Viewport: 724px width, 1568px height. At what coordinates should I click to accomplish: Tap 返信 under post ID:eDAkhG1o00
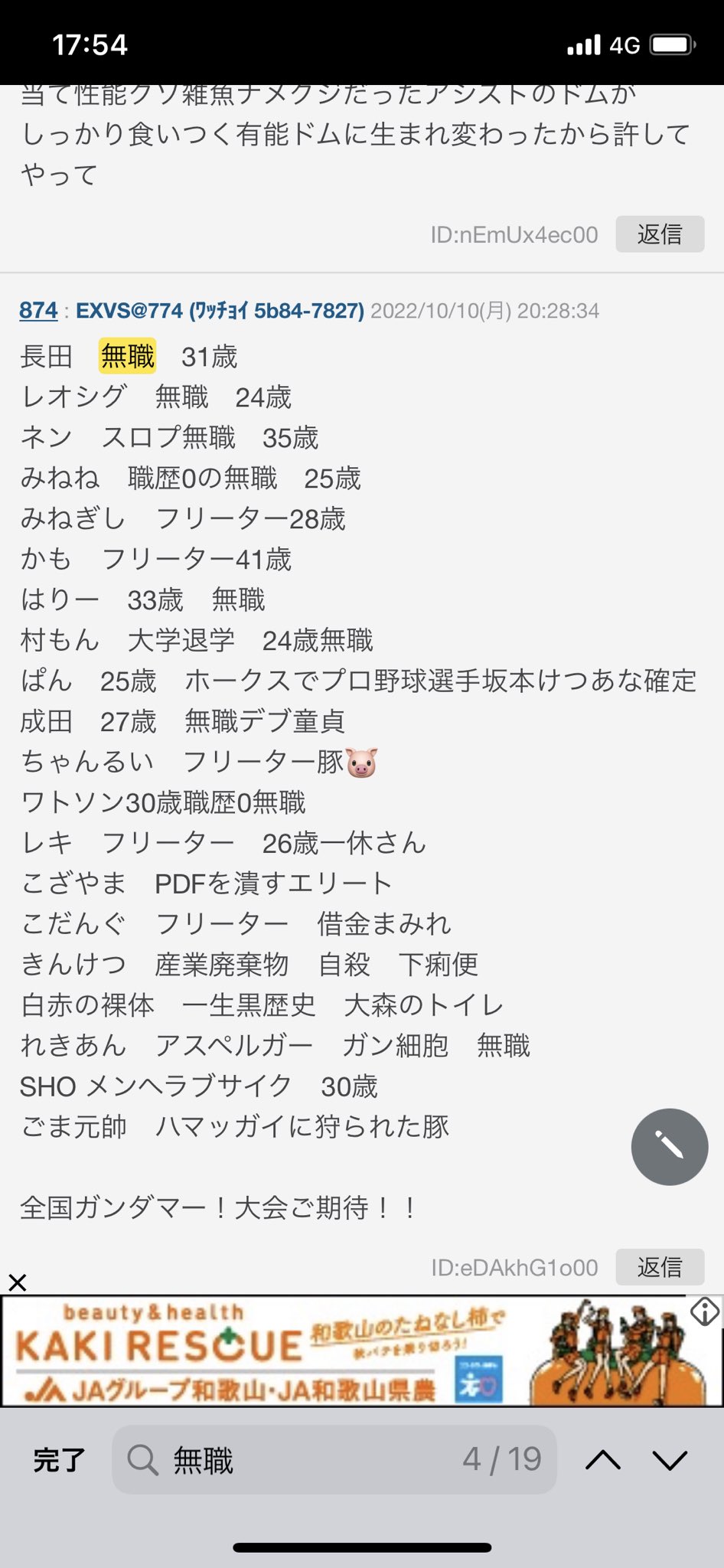pos(660,1267)
